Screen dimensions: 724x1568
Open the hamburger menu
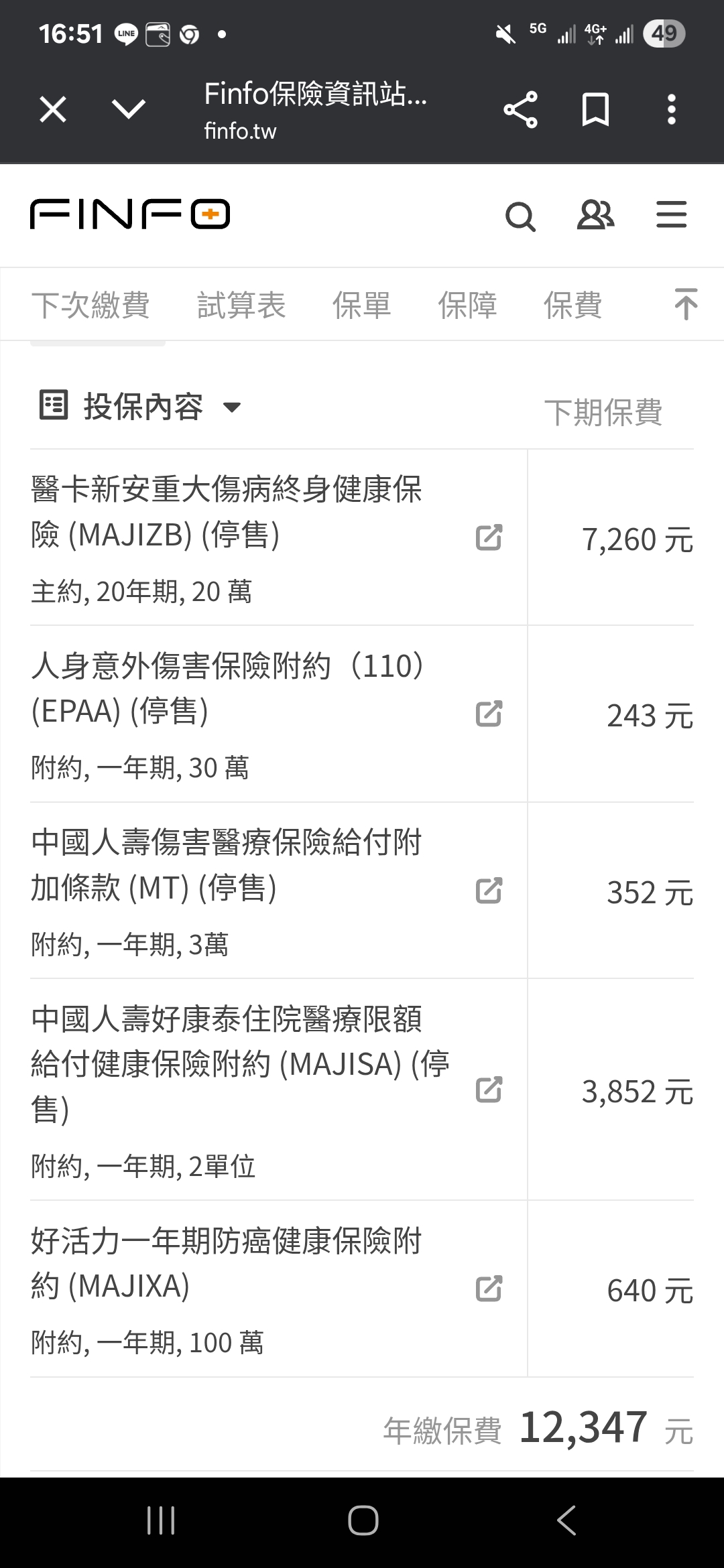pyautogui.click(x=671, y=216)
